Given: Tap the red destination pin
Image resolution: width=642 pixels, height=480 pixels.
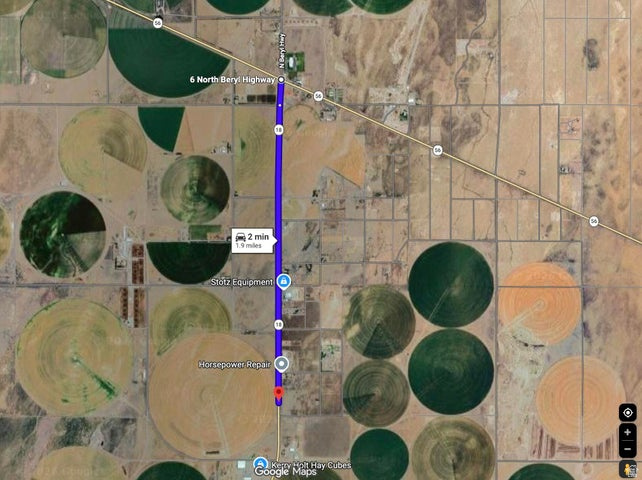Looking at the screenshot, I should tap(279, 394).
